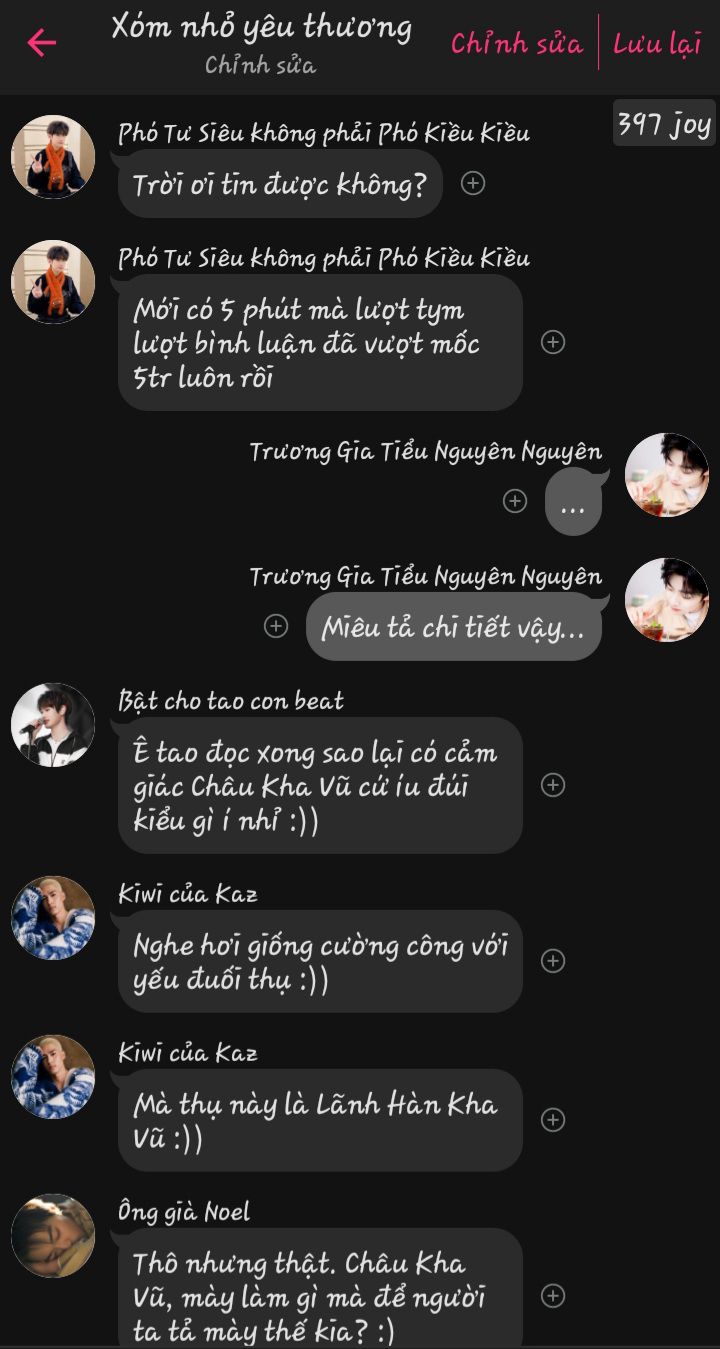This screenshot has width=720, height=1349.
Task: Tap plus icon beside "Nghe hơi giống cường công"
Action: coord(553,961)
